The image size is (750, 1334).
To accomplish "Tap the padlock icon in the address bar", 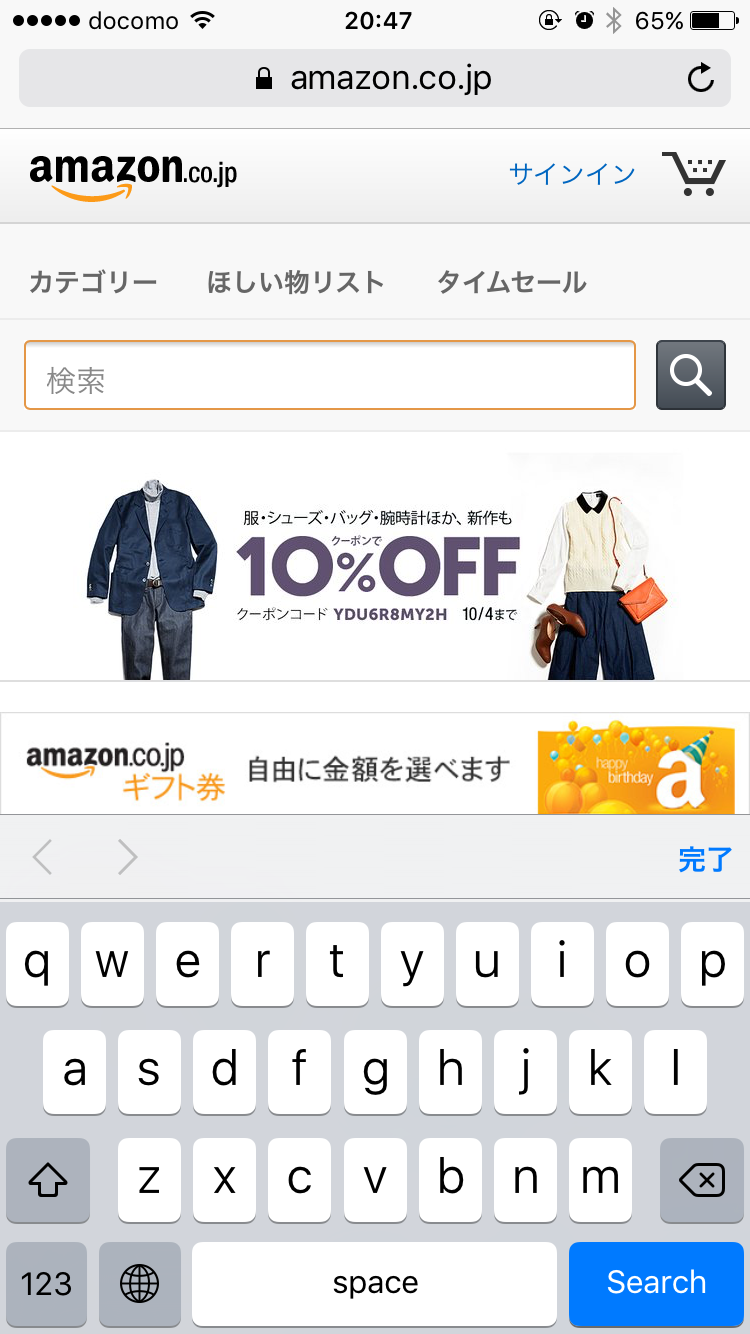I will [263, 79].
